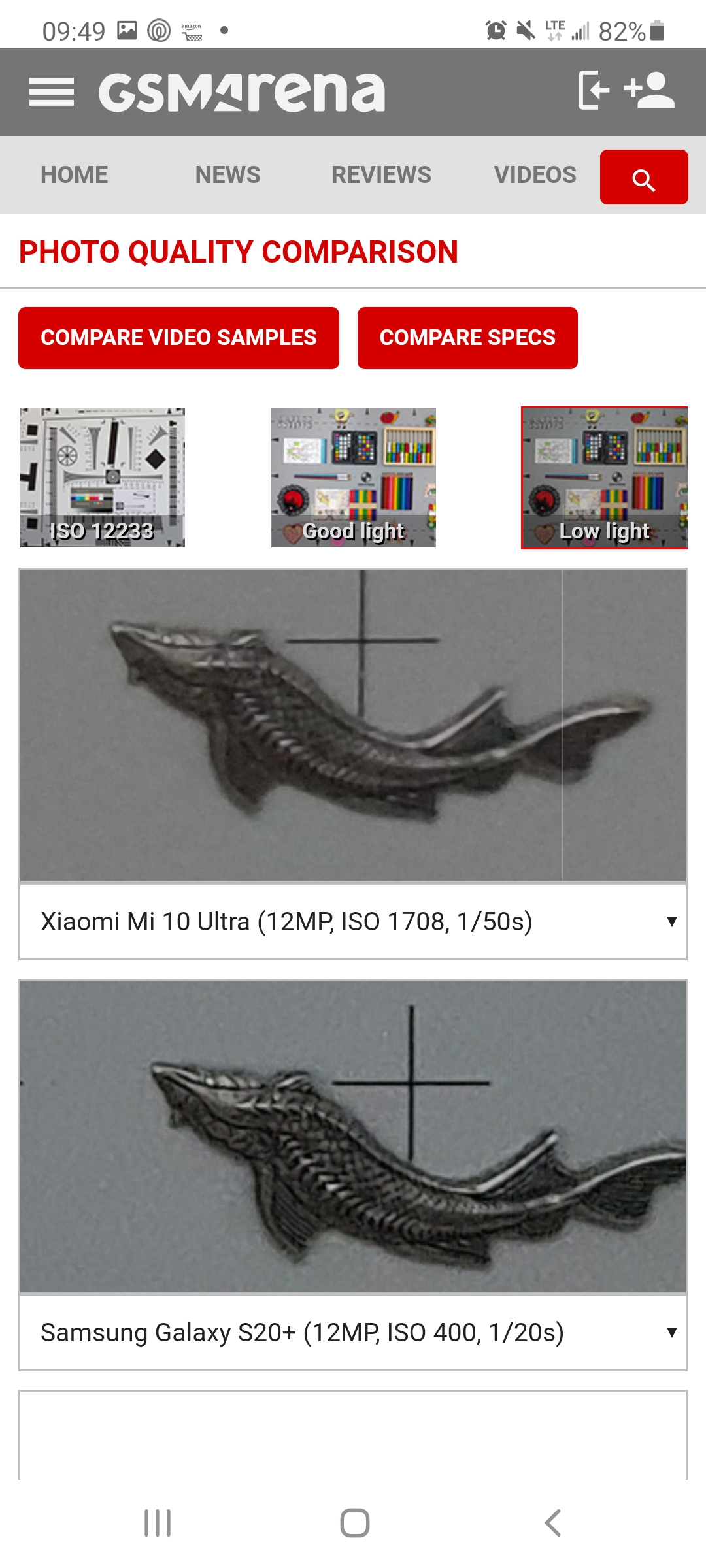This screenshot has height=1568, width=706.
Task: Tap the login icon
Action: [594, 90]
